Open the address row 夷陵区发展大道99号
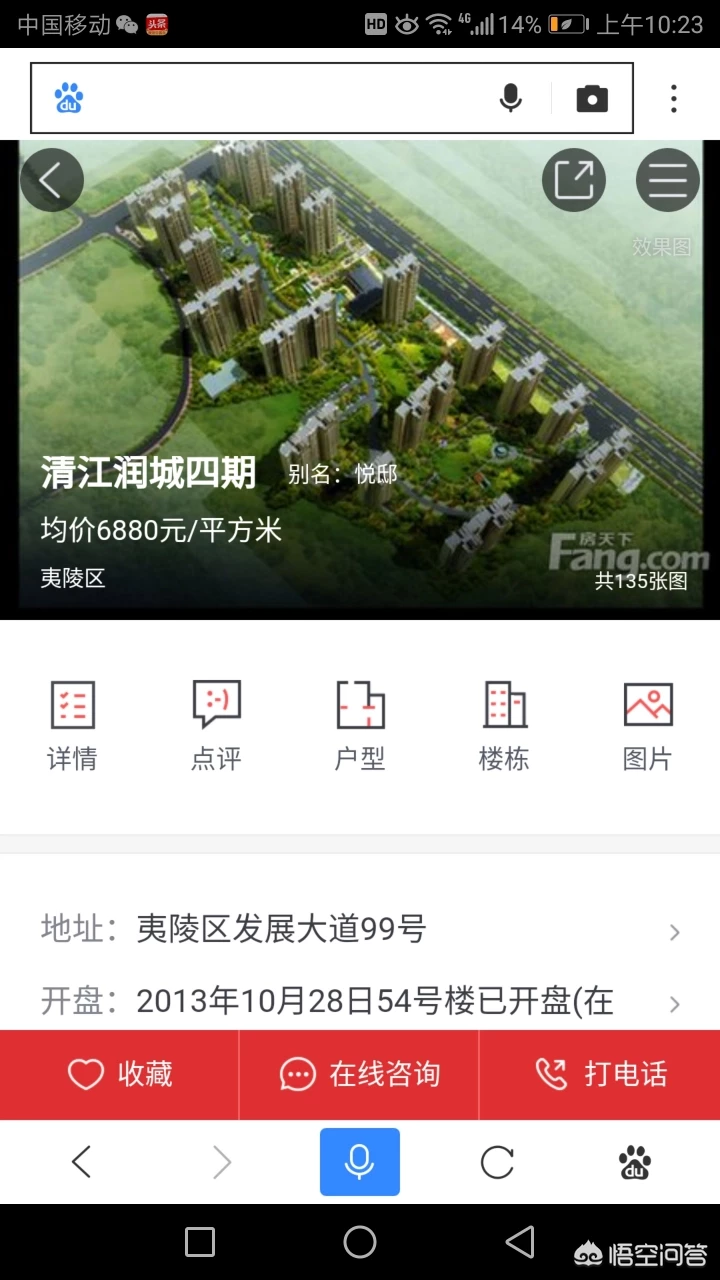720x1280 pixels. (360, 930)
